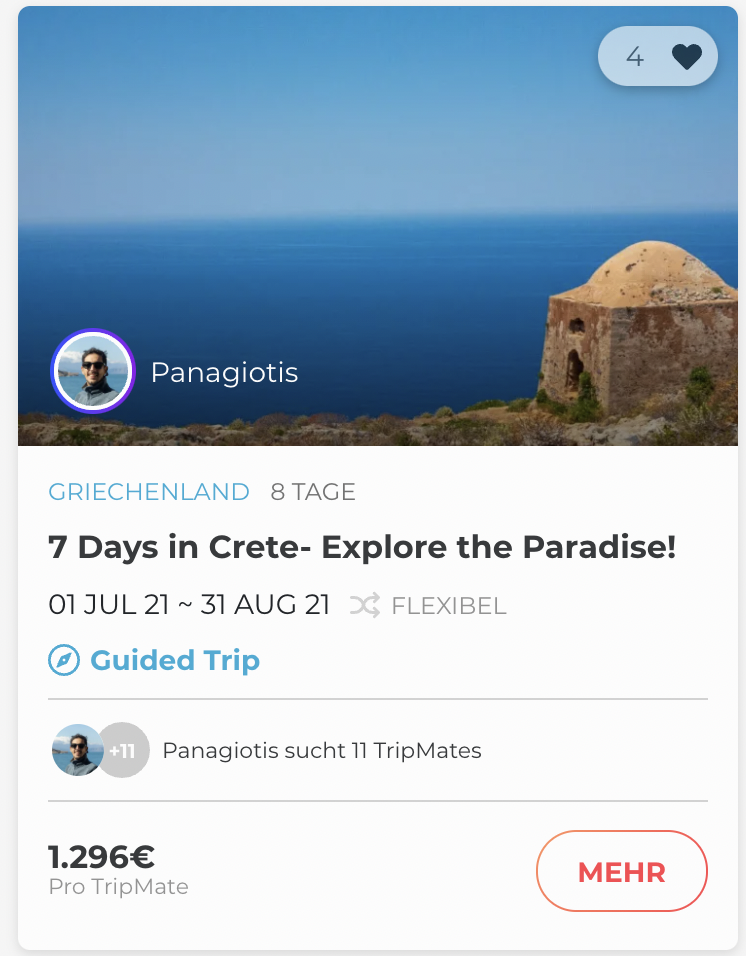
Task: Open Panagiotis's profile from the cover photo
Action: click(x=93, y=373)
